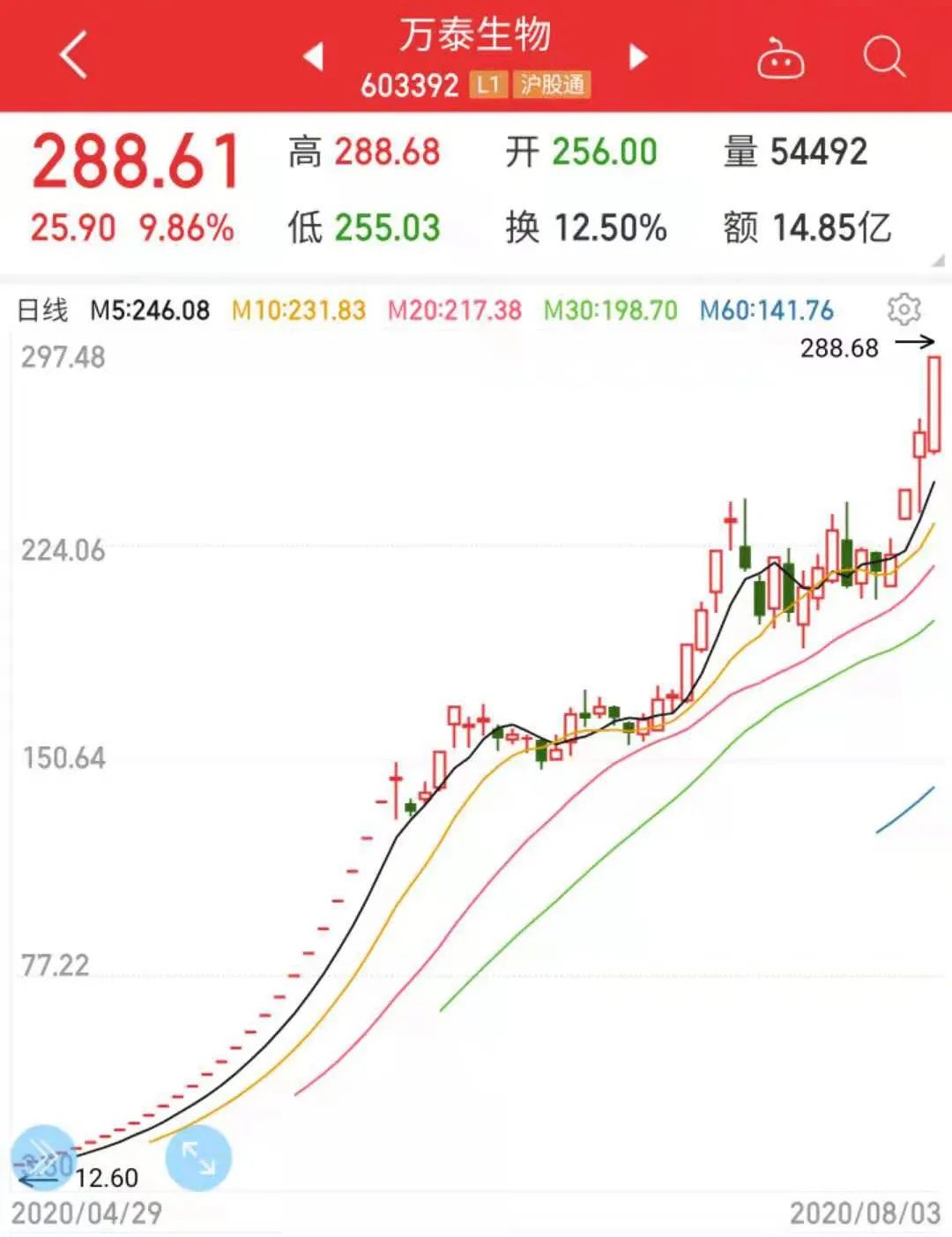952x1237 pixels.
Task: Toggle the M5 moving average line display
Action: coord(150,310)
